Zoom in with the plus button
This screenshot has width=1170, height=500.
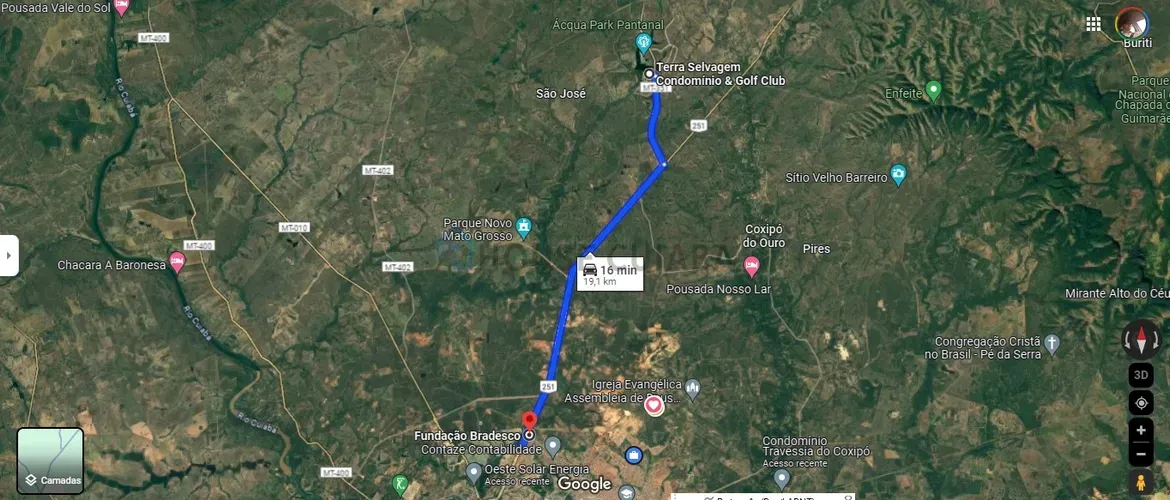1141,430
